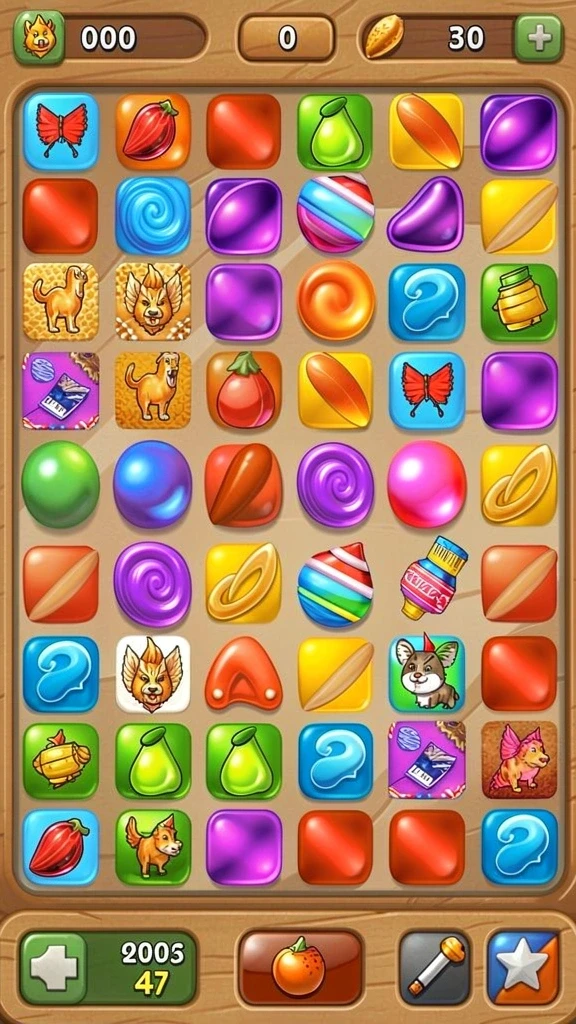Tap the pink winged dog tile
This screenshot has height=1024, width=576.
[519, 760]
